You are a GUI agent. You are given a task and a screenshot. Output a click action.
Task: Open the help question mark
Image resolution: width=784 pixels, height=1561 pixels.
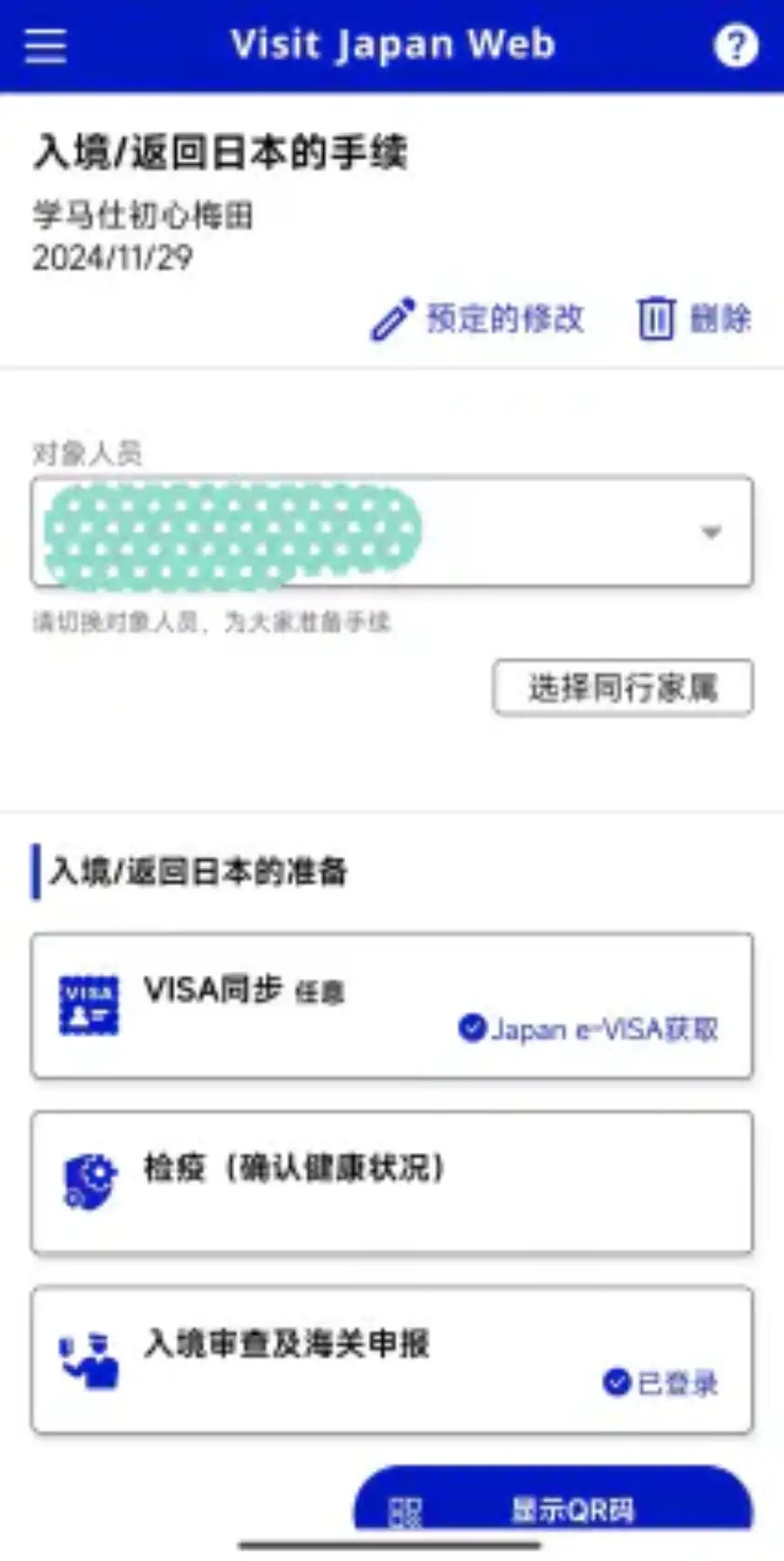click(735, 45)
